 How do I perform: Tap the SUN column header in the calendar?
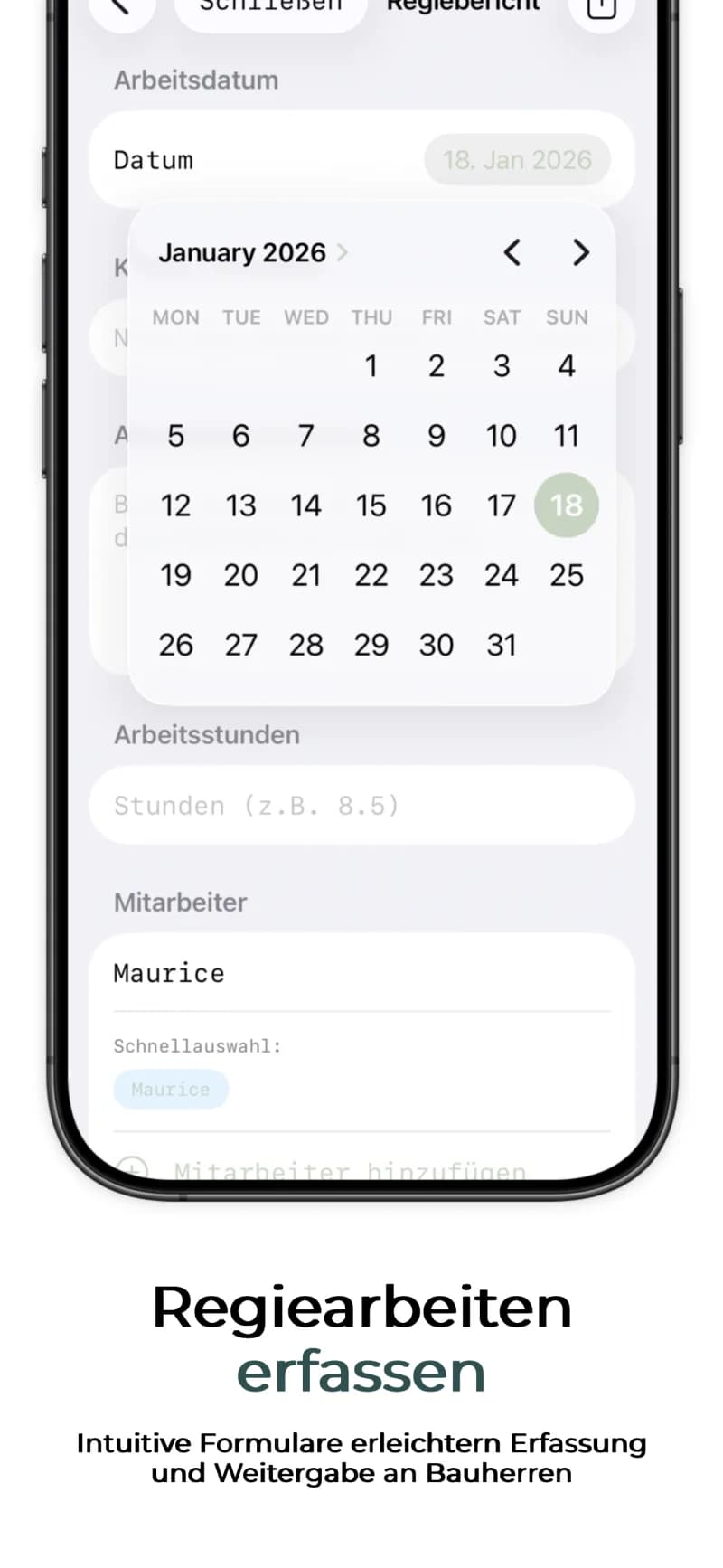click(566, 317)
